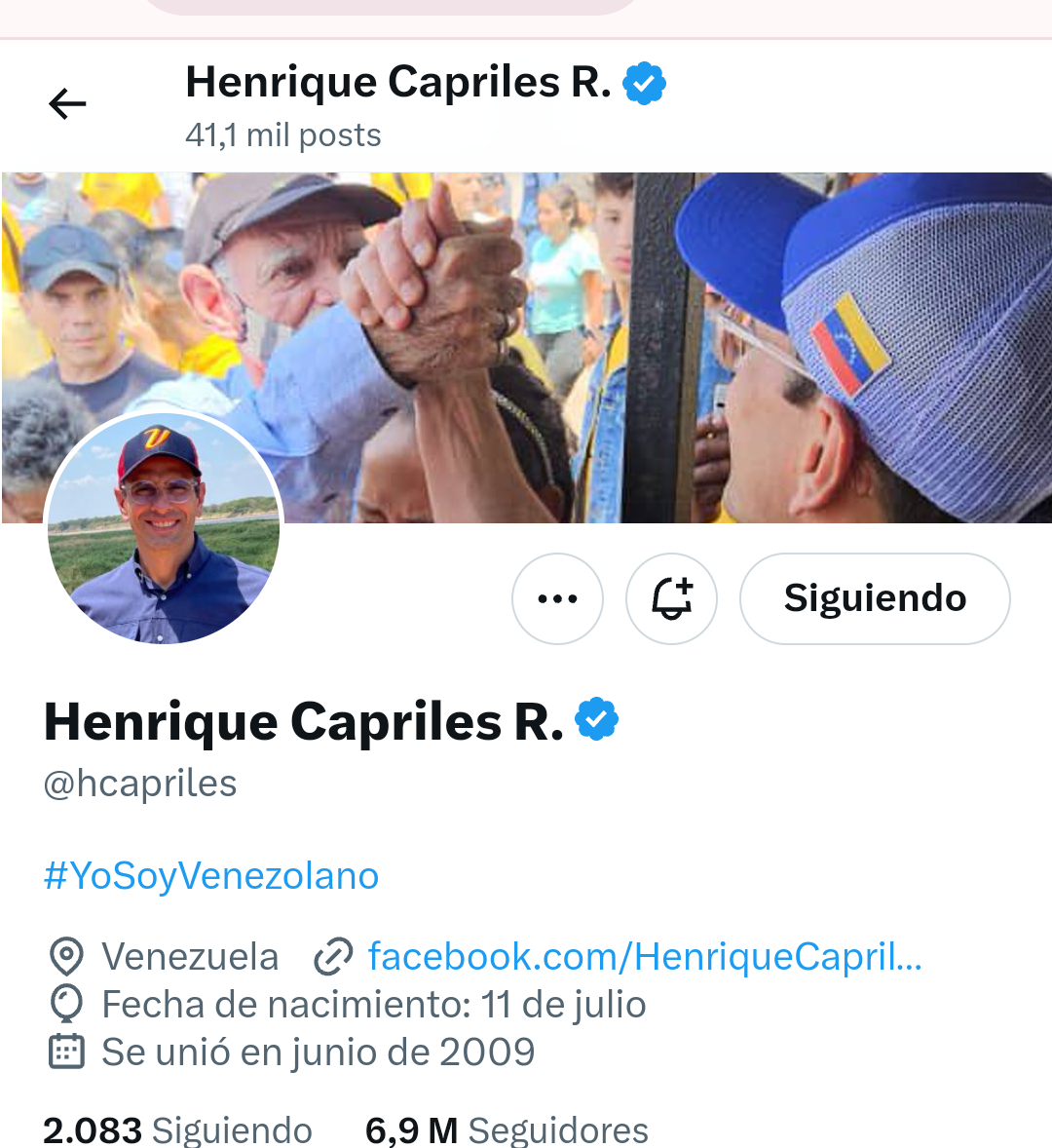Tap the verified badge next to profile name
Image resolution: width=1052 pixels, height=1148 pixels.
pyautogui.click(x=596, y=719)
